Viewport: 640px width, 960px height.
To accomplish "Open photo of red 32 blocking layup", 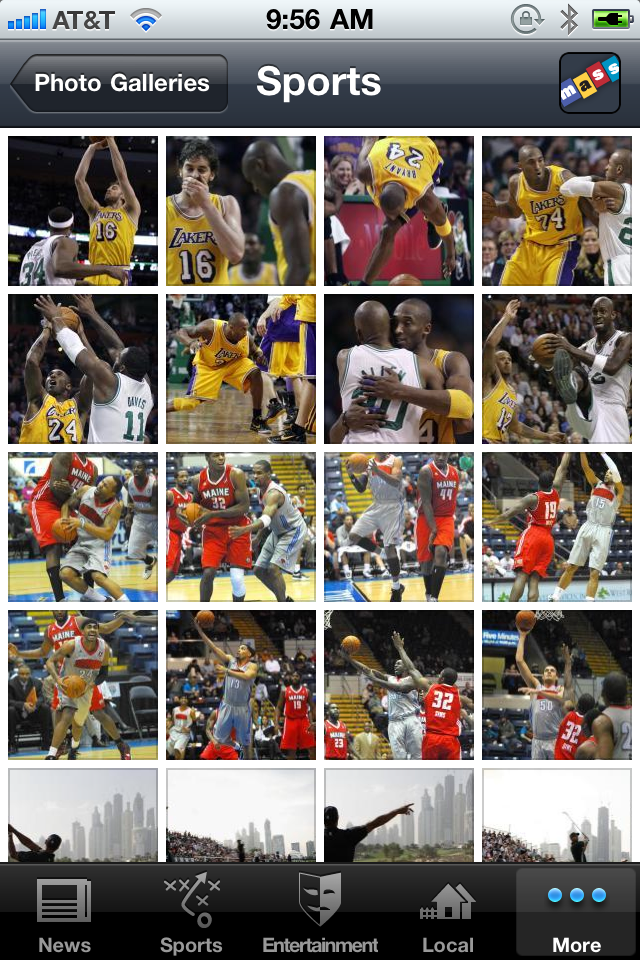I will 399,685.
